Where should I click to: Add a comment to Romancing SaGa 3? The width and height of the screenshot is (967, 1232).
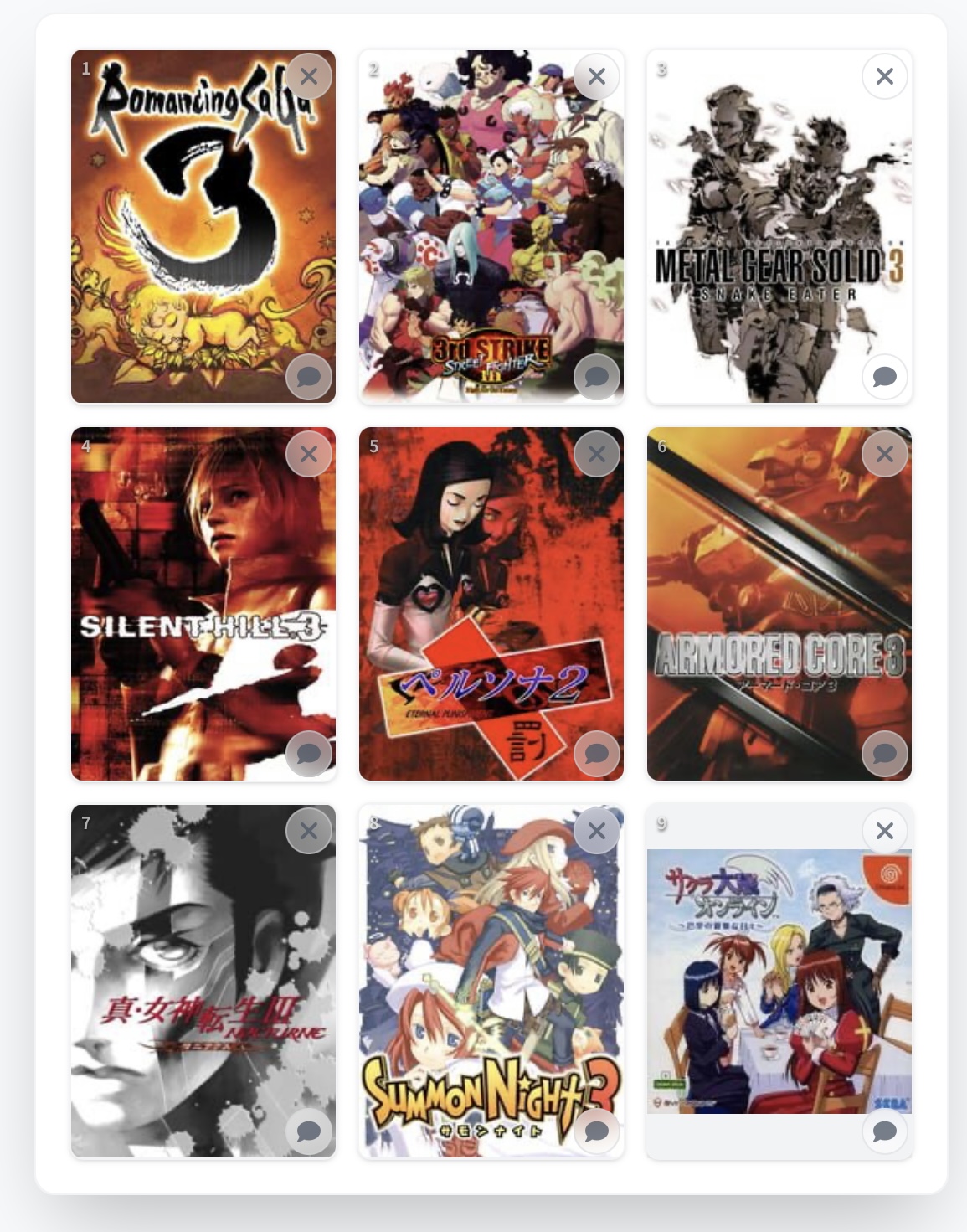click(x=309, y=377)
